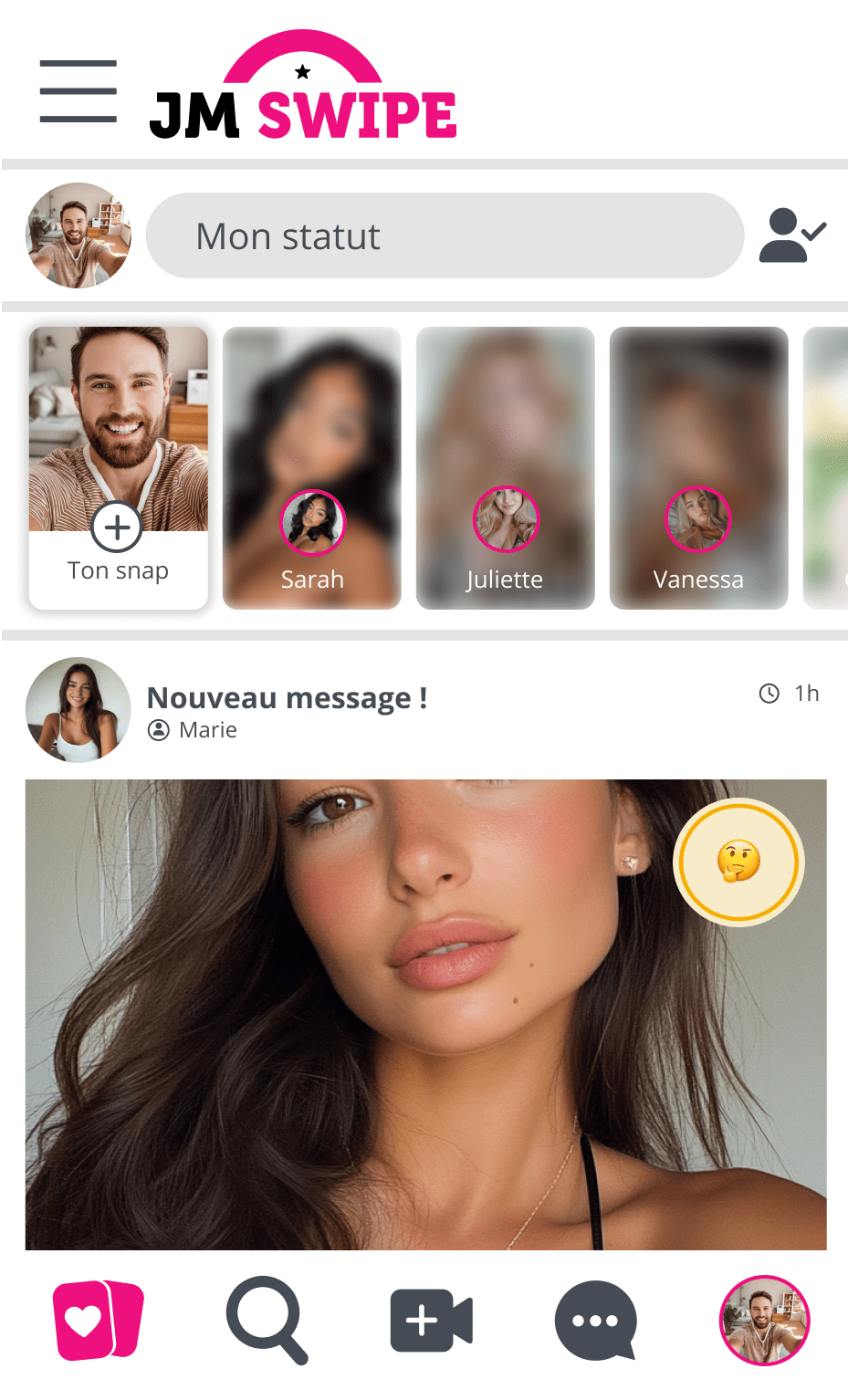The height and width of the screenshot is (1400, 848).
Task: View Vanessa's snap story
Action: click(x=698, y=467)
